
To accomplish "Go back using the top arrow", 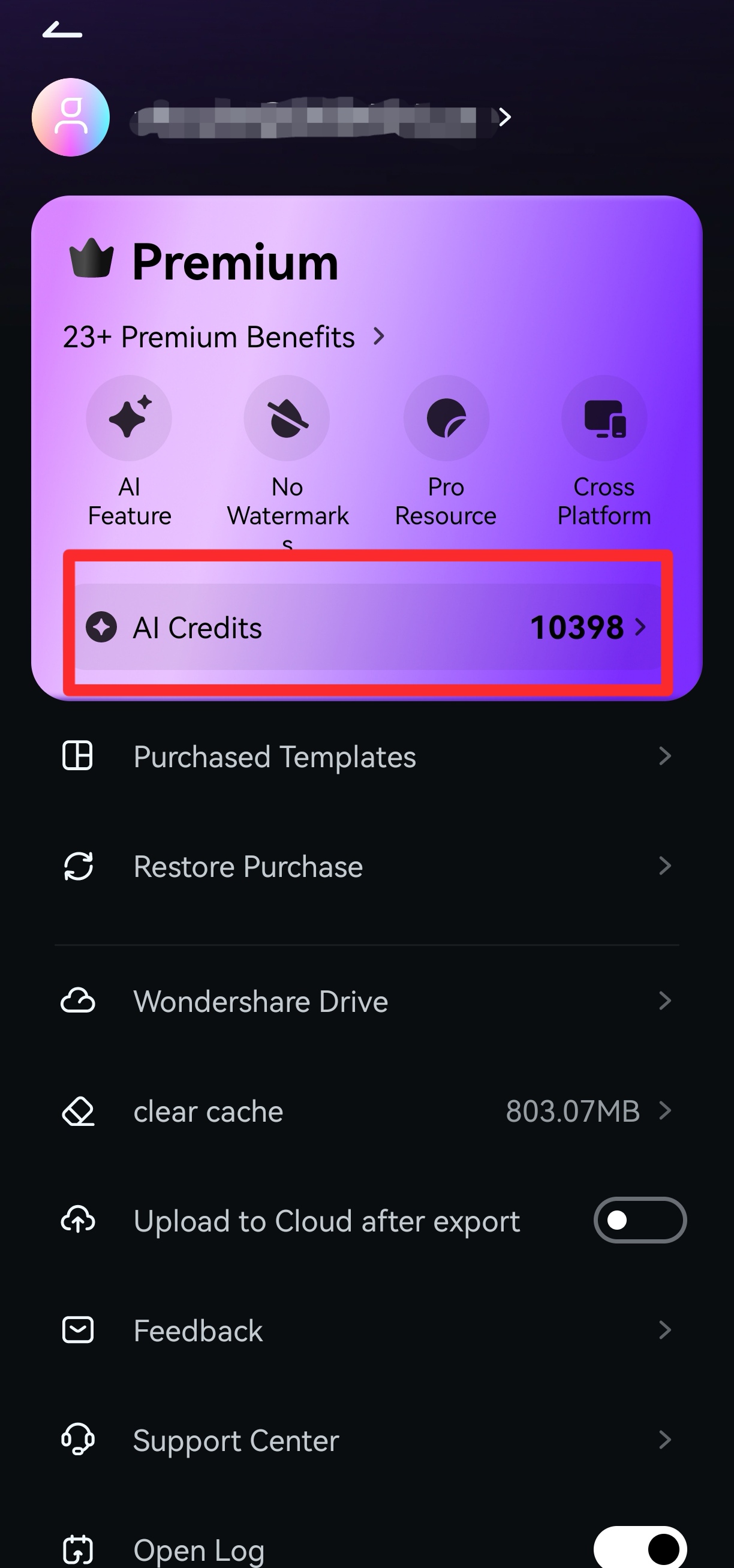I will [x=62, y=29].
